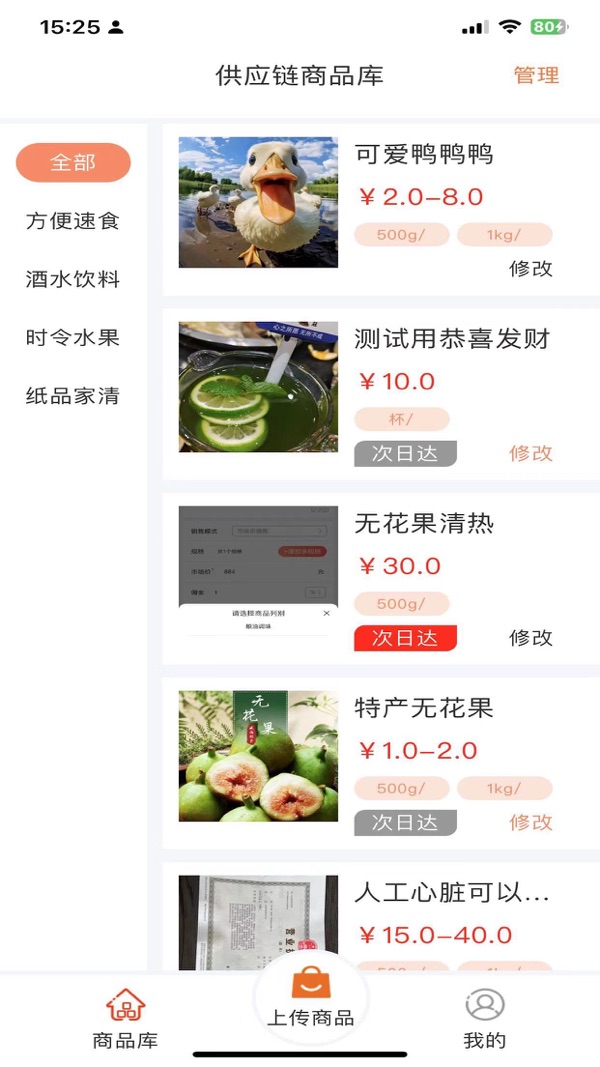Switch to 方便速食 category
The height and width of the screenshot is (1067, 600).
[x=73, y=221]
